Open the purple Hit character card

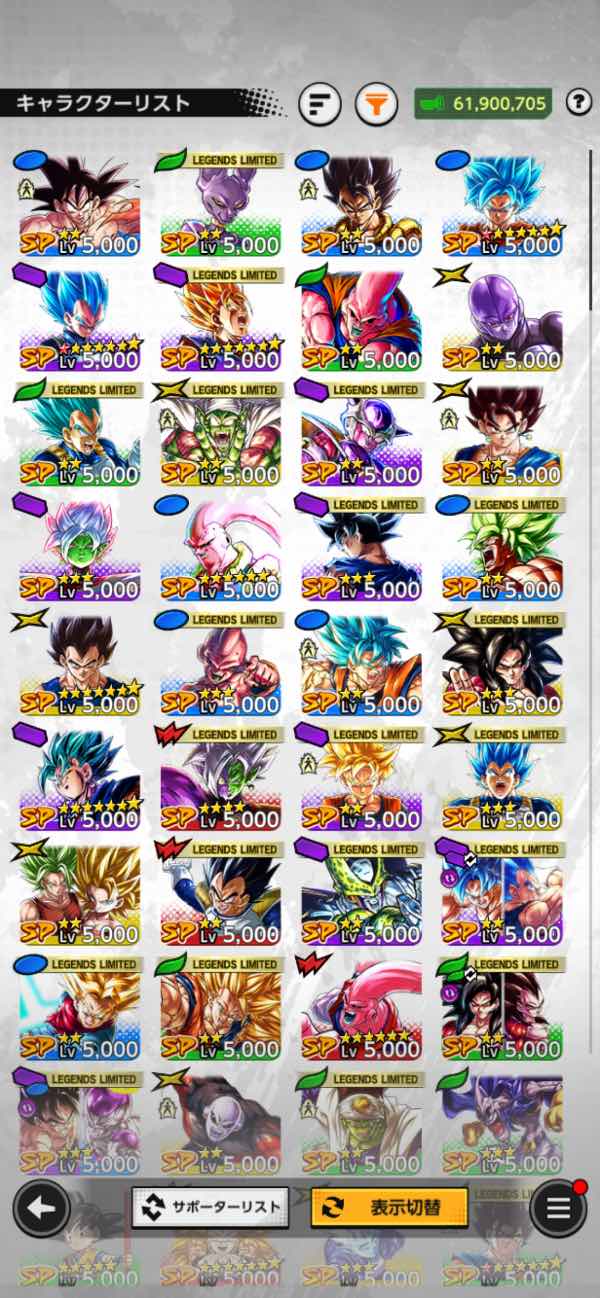click(502, 322)
